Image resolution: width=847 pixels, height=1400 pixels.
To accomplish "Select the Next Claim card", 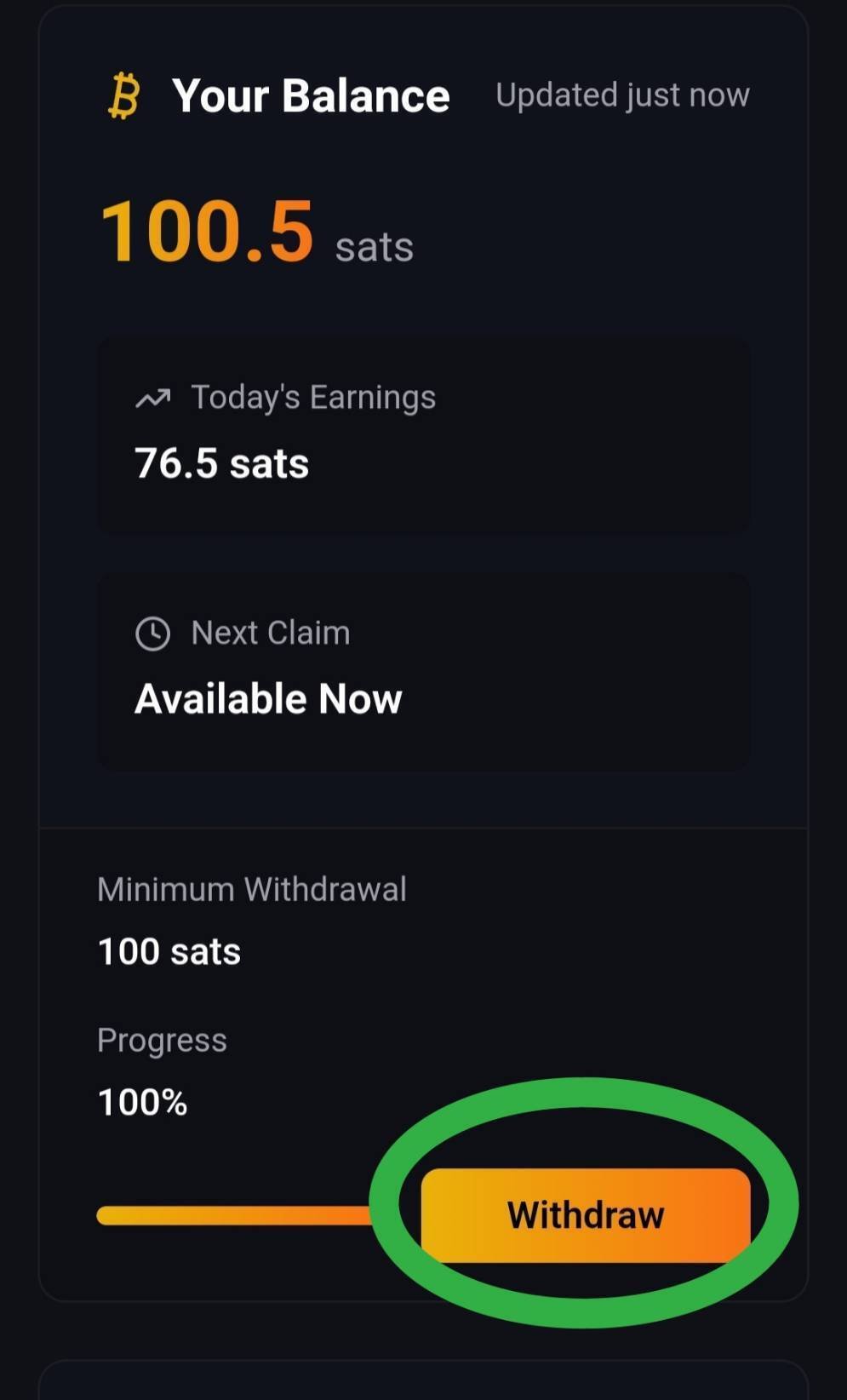I will tap(423, 668).
